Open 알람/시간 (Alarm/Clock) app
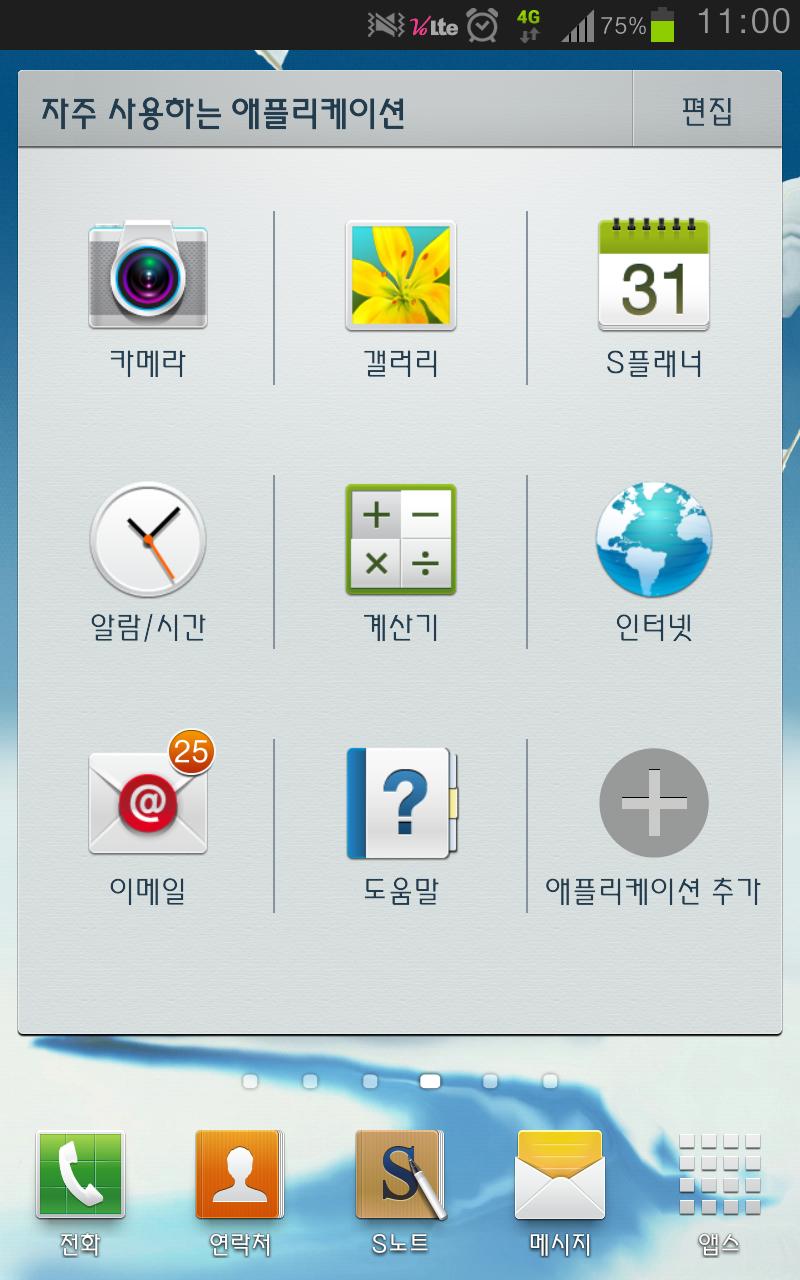This screenshot has height=1280, width=800. (x=147, y=541)
